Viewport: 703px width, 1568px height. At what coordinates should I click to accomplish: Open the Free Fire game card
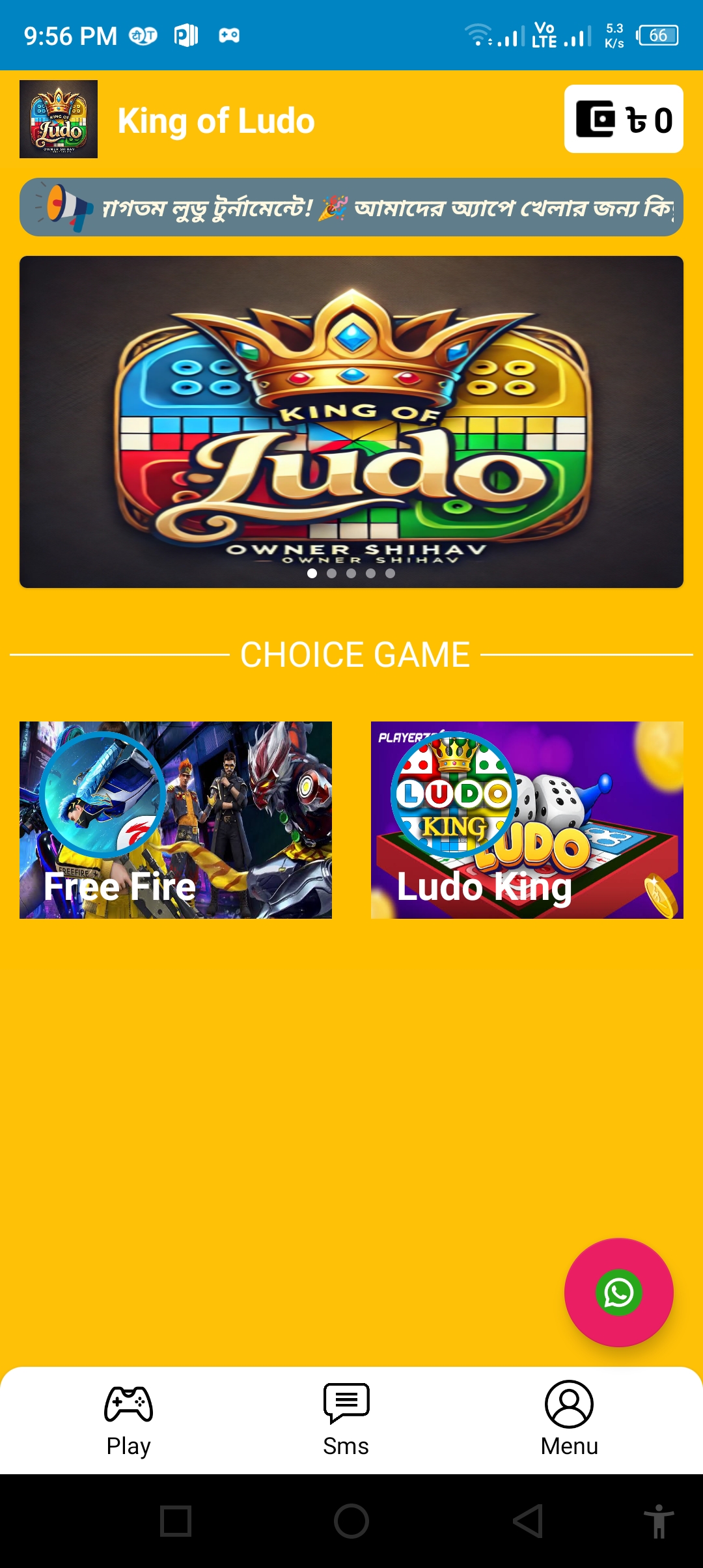[176, 820]
